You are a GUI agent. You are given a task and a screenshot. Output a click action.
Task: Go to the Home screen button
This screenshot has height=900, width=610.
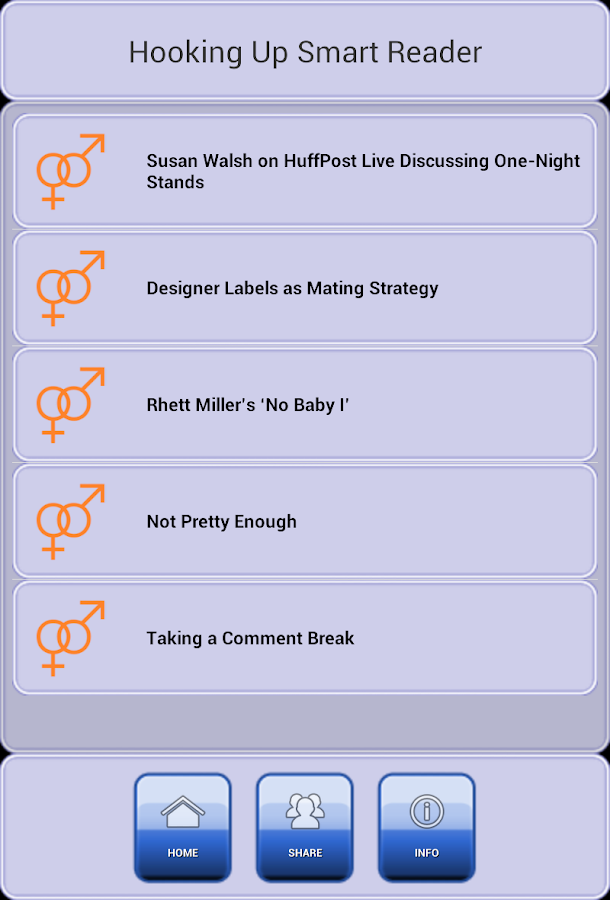183,827
